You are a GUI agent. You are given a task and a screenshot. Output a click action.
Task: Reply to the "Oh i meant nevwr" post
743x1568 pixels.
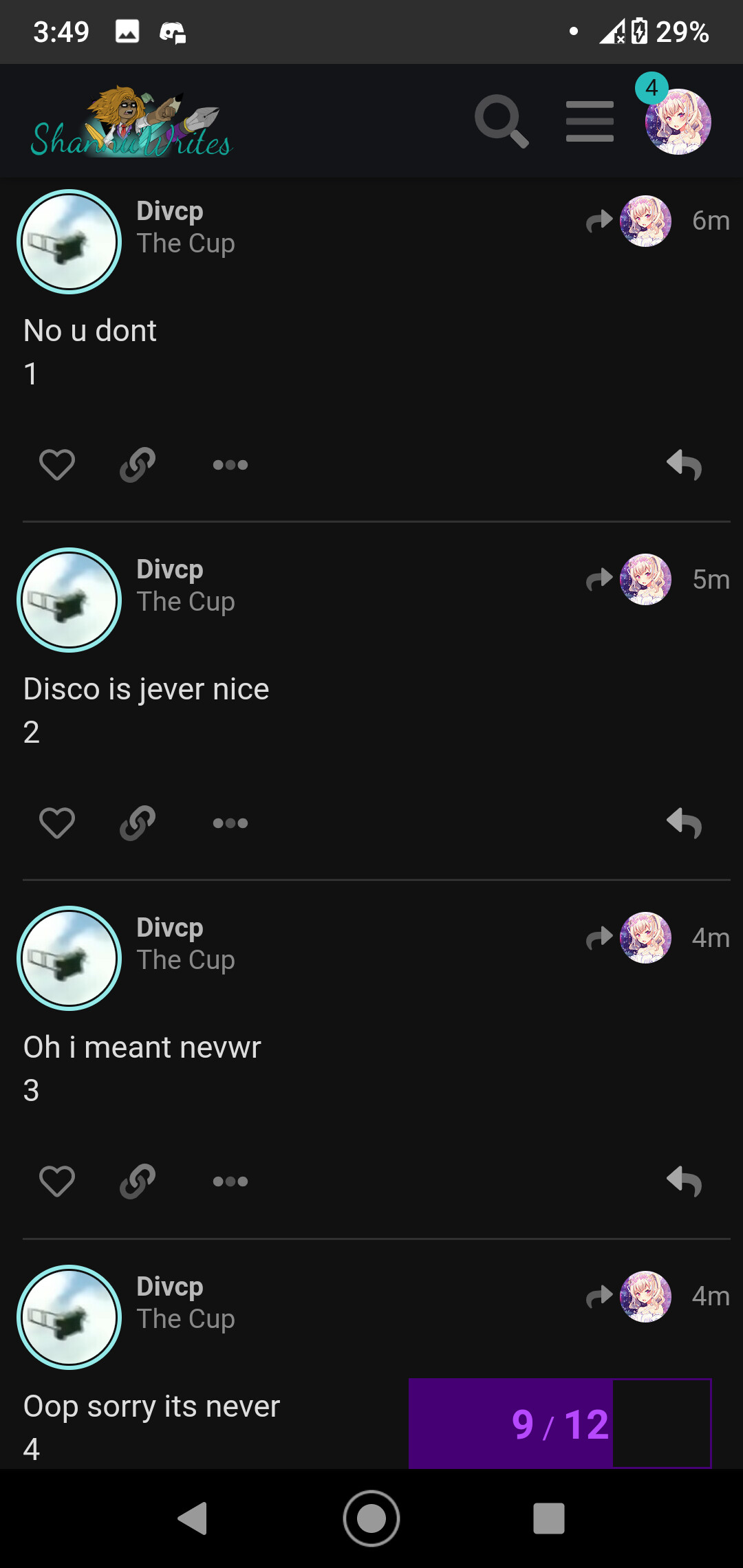point(685,1182)
